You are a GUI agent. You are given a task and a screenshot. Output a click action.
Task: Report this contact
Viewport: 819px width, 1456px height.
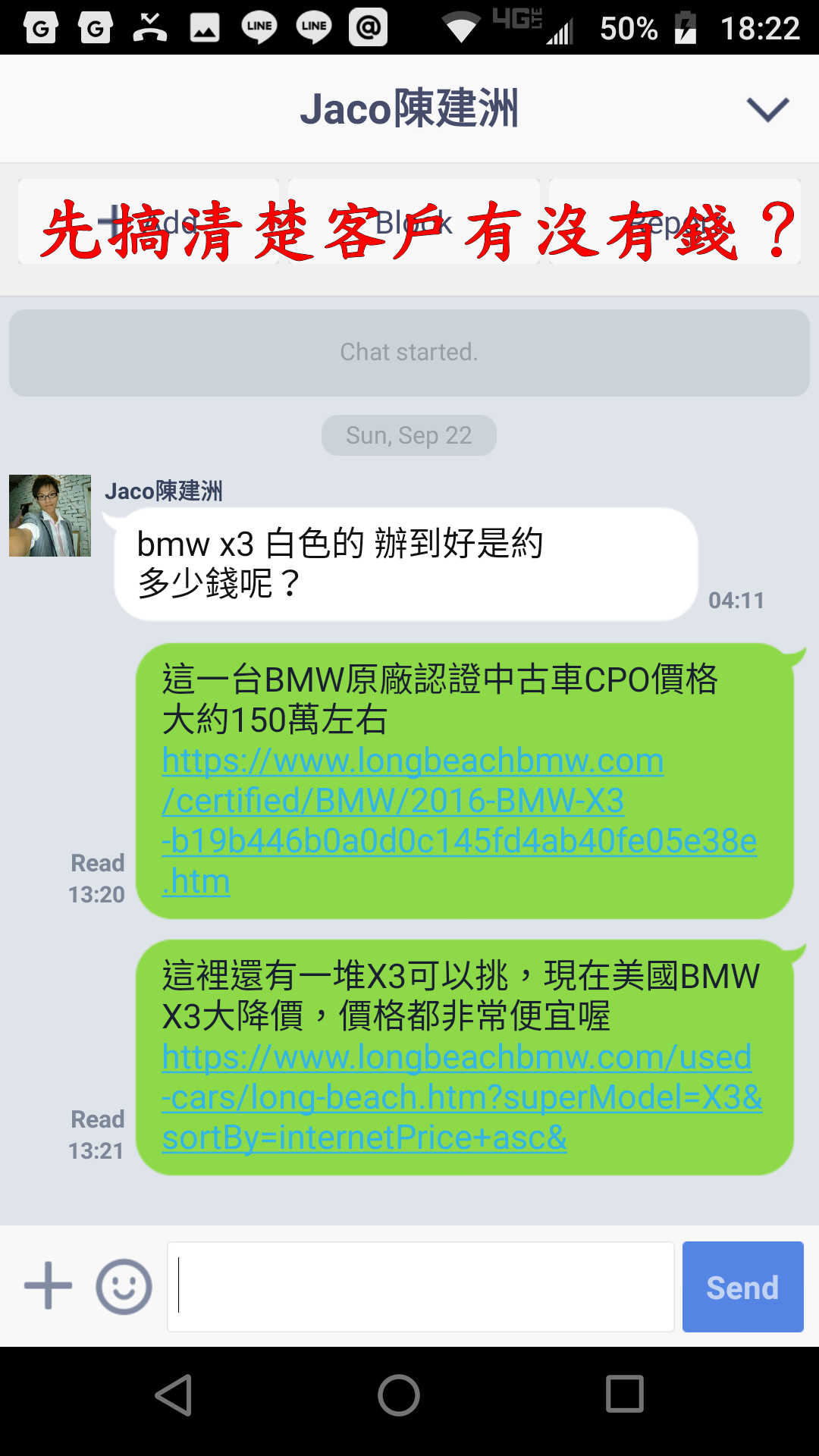coord(675,222)
